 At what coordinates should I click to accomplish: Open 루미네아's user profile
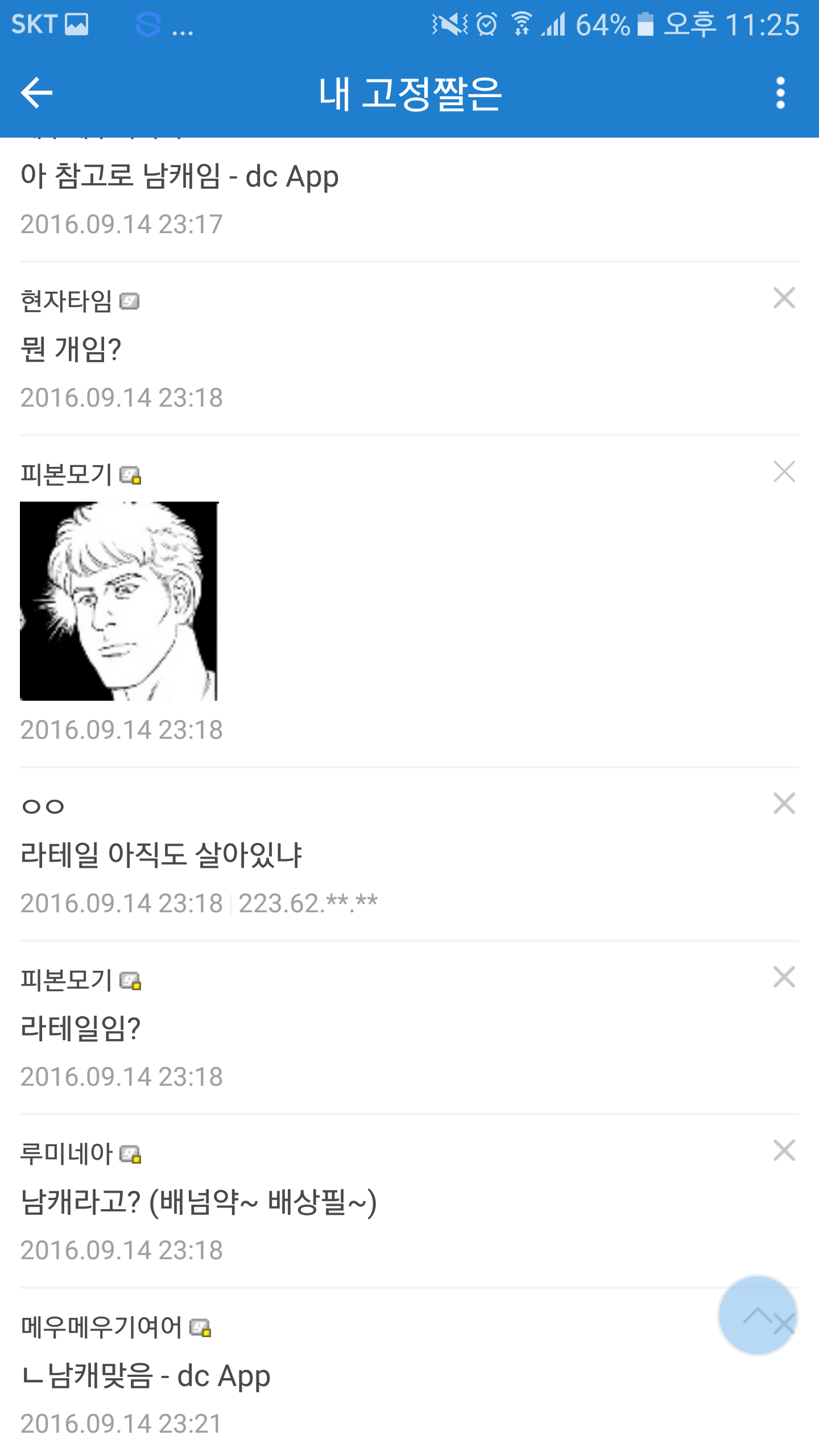point(67,1153)
